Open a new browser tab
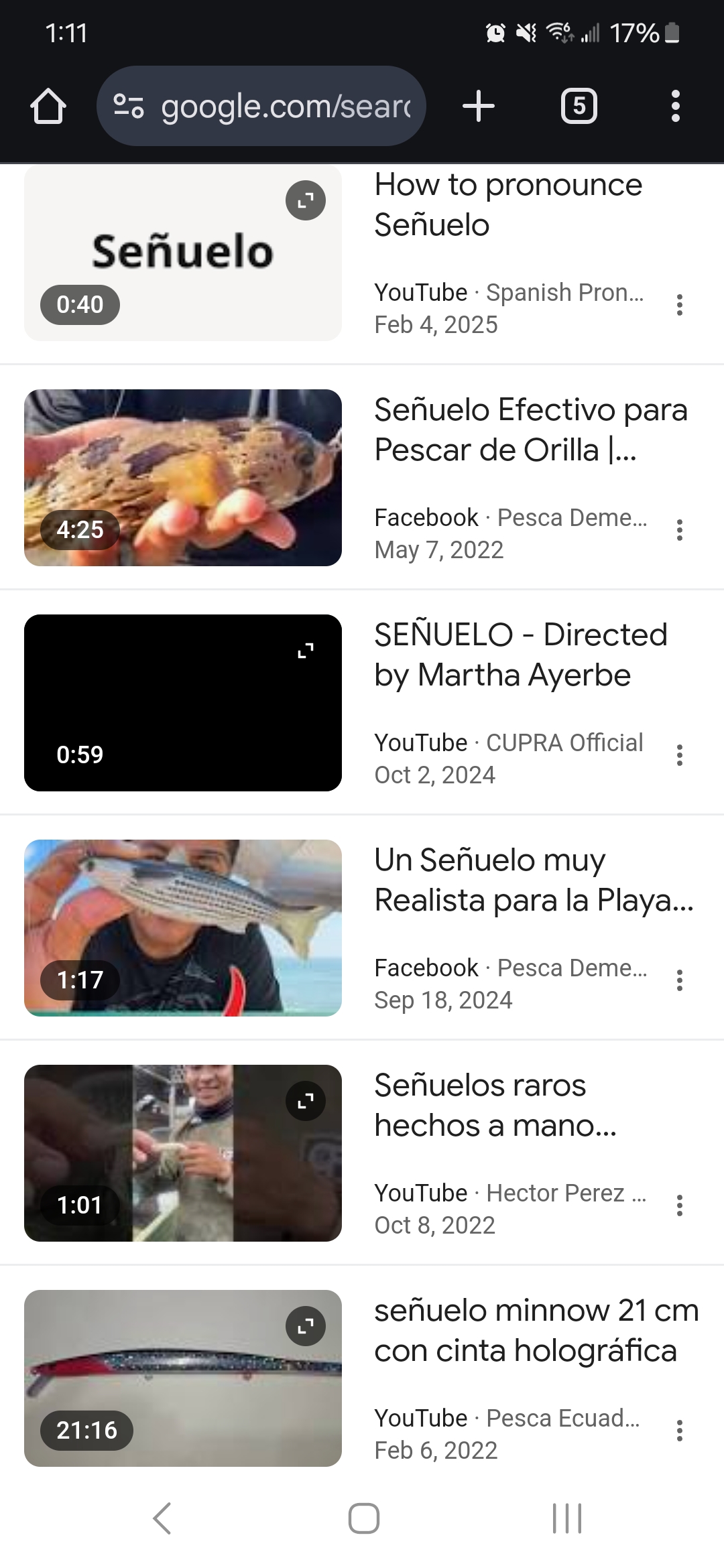 [479, 107]
